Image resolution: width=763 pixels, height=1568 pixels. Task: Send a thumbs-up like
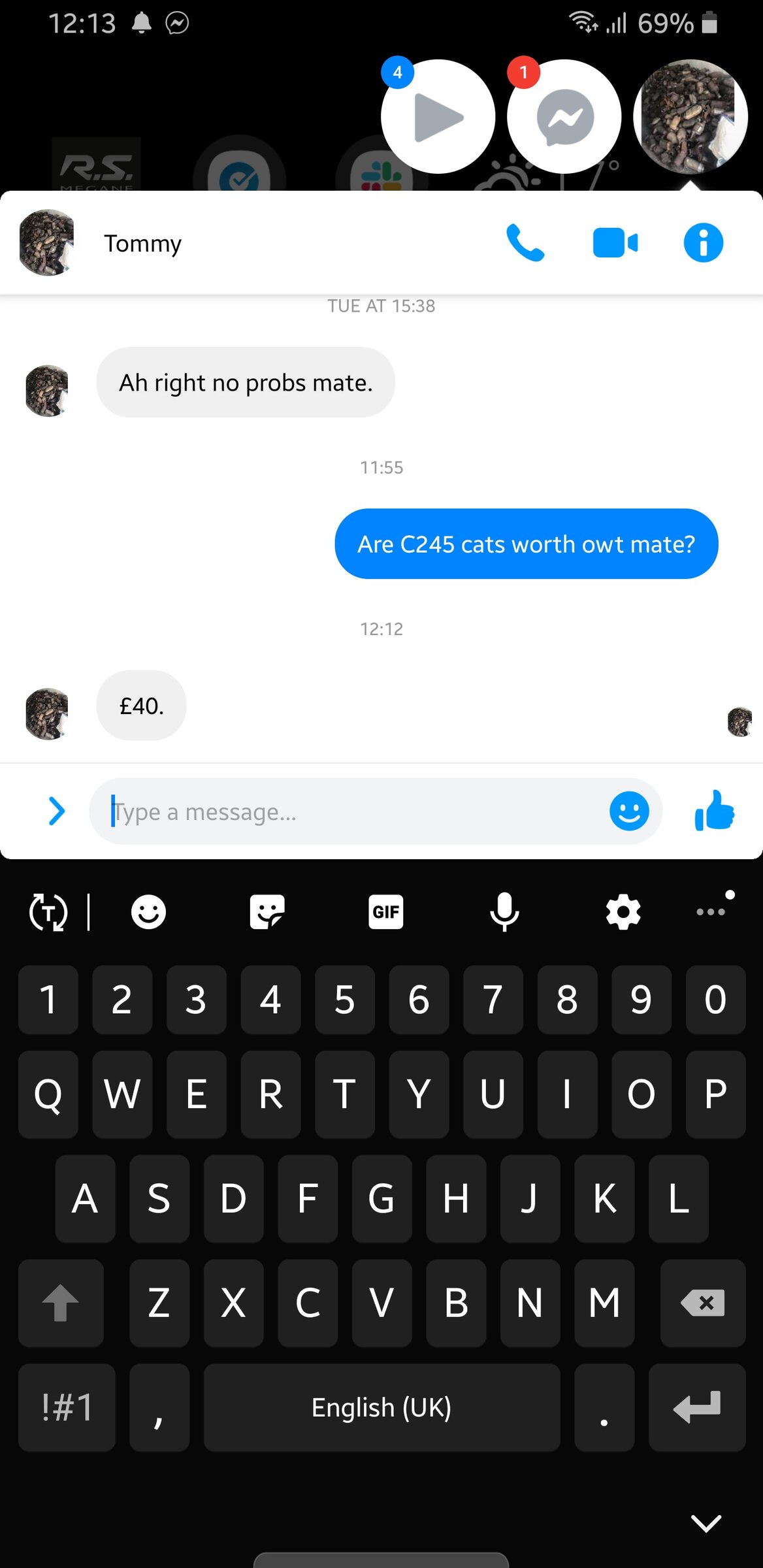tap(715, 811)
